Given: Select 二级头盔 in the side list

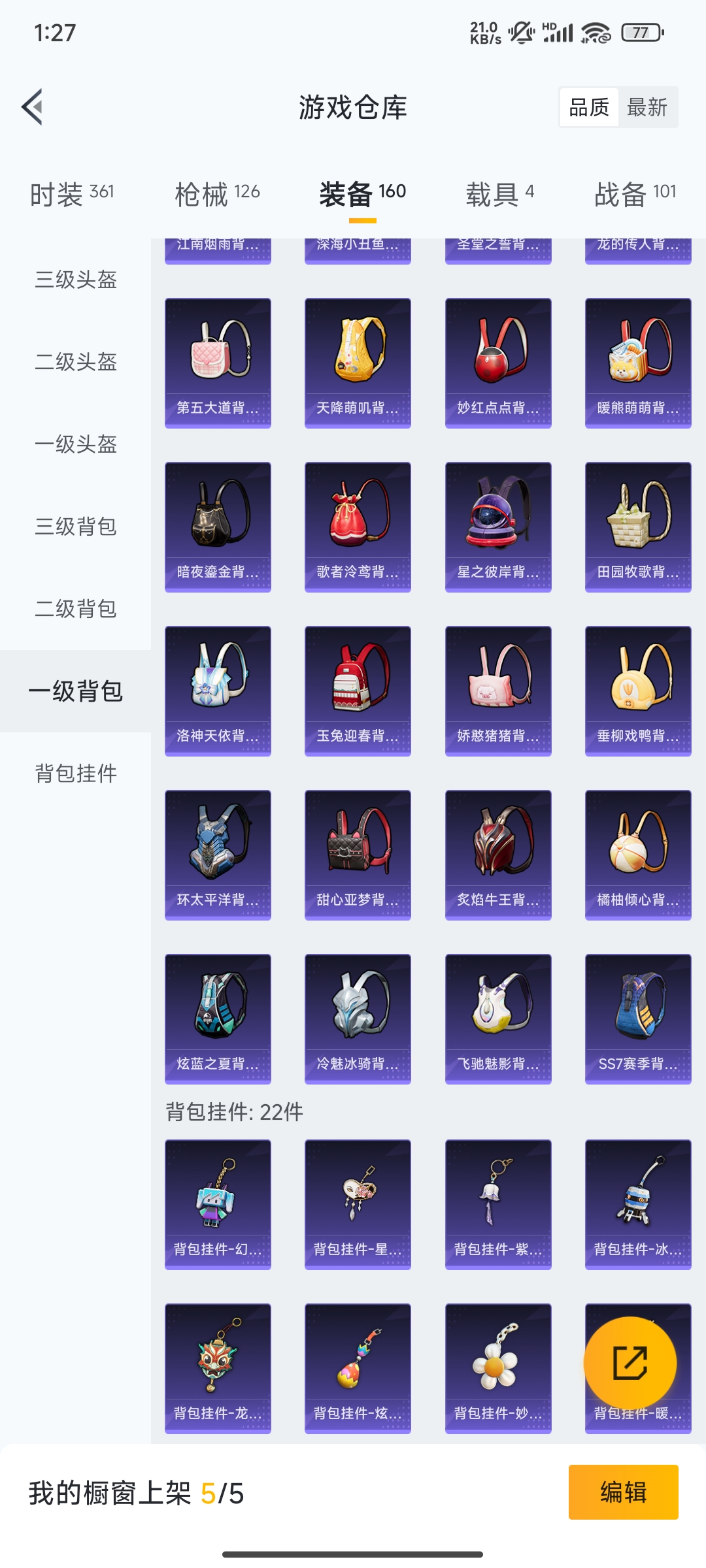Looking at the screenshot, I should [x=76, y=362].
